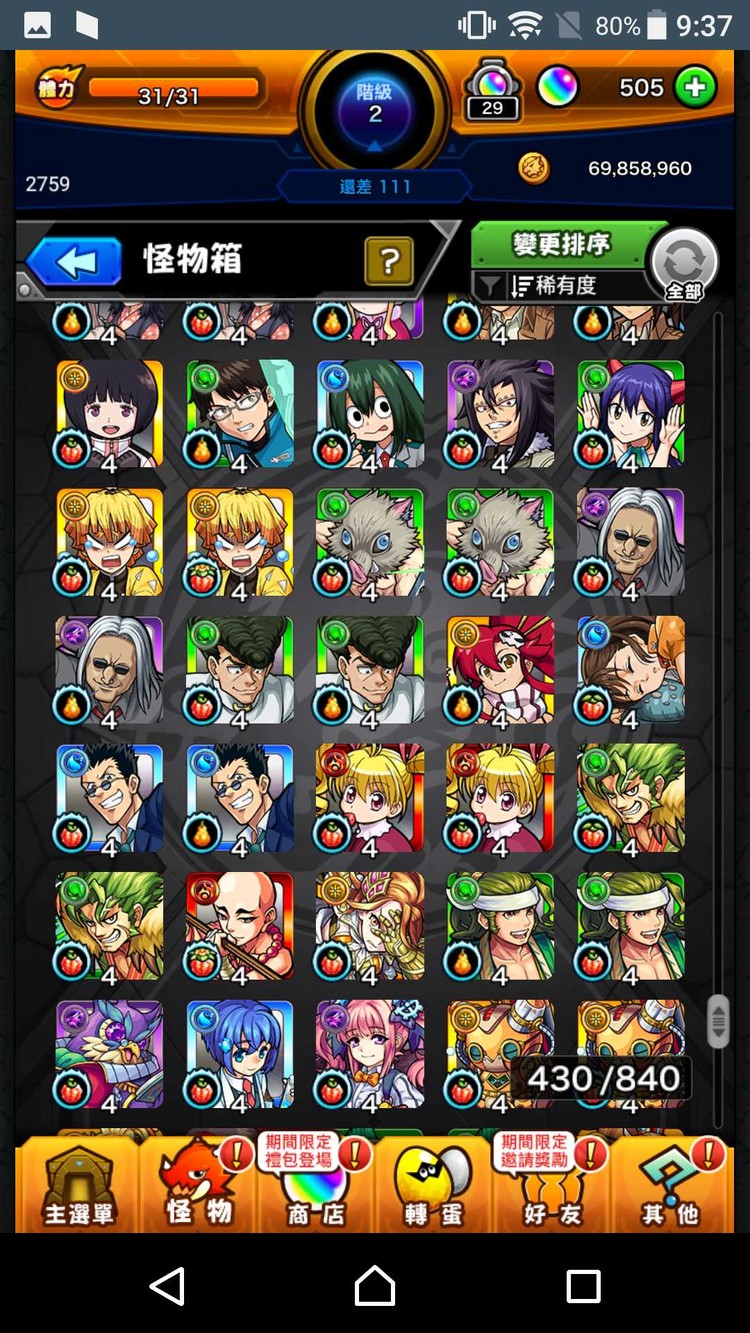Select the bald monk with red beads
750x1333 pixels.
(240, 925)
